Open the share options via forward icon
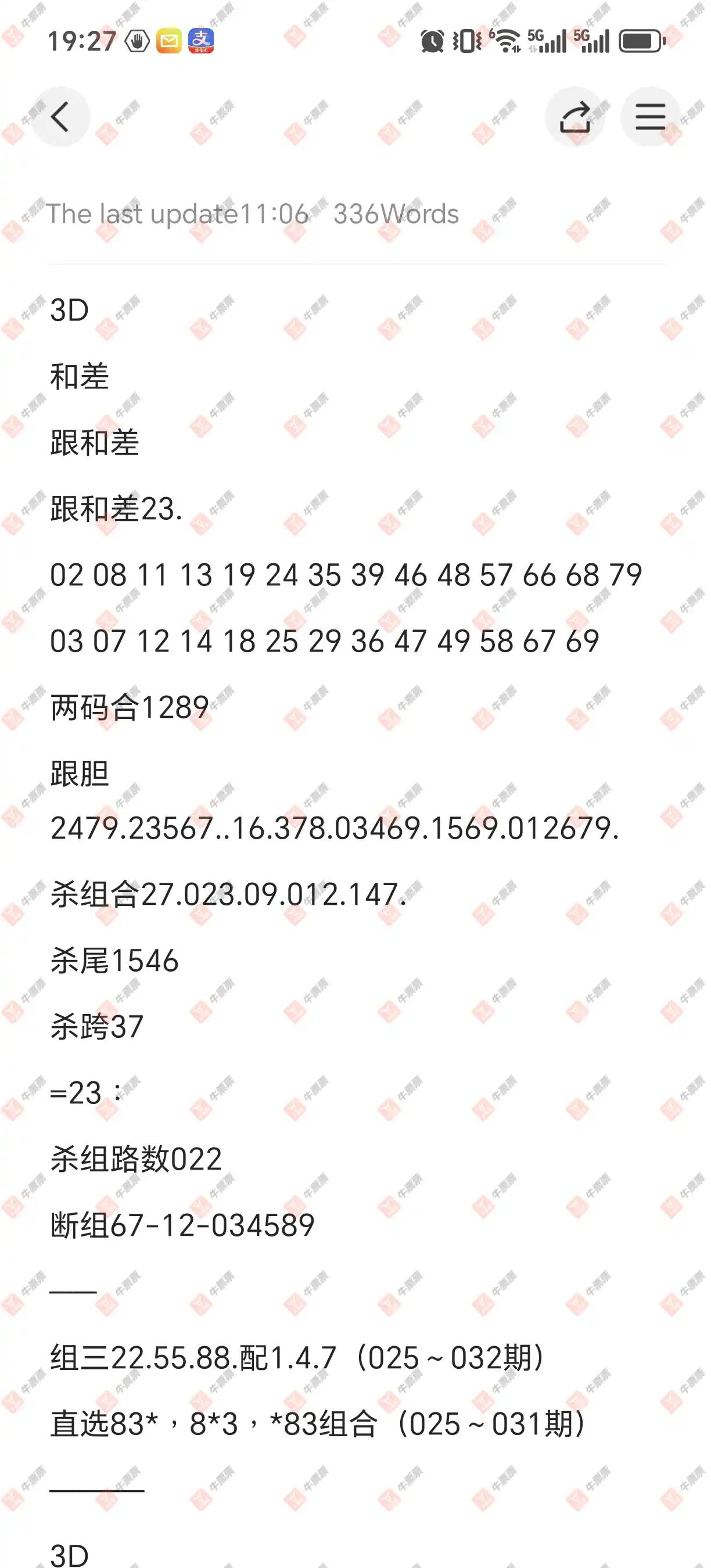This screenshot has height=1568, width=711. tap(574, 116)
